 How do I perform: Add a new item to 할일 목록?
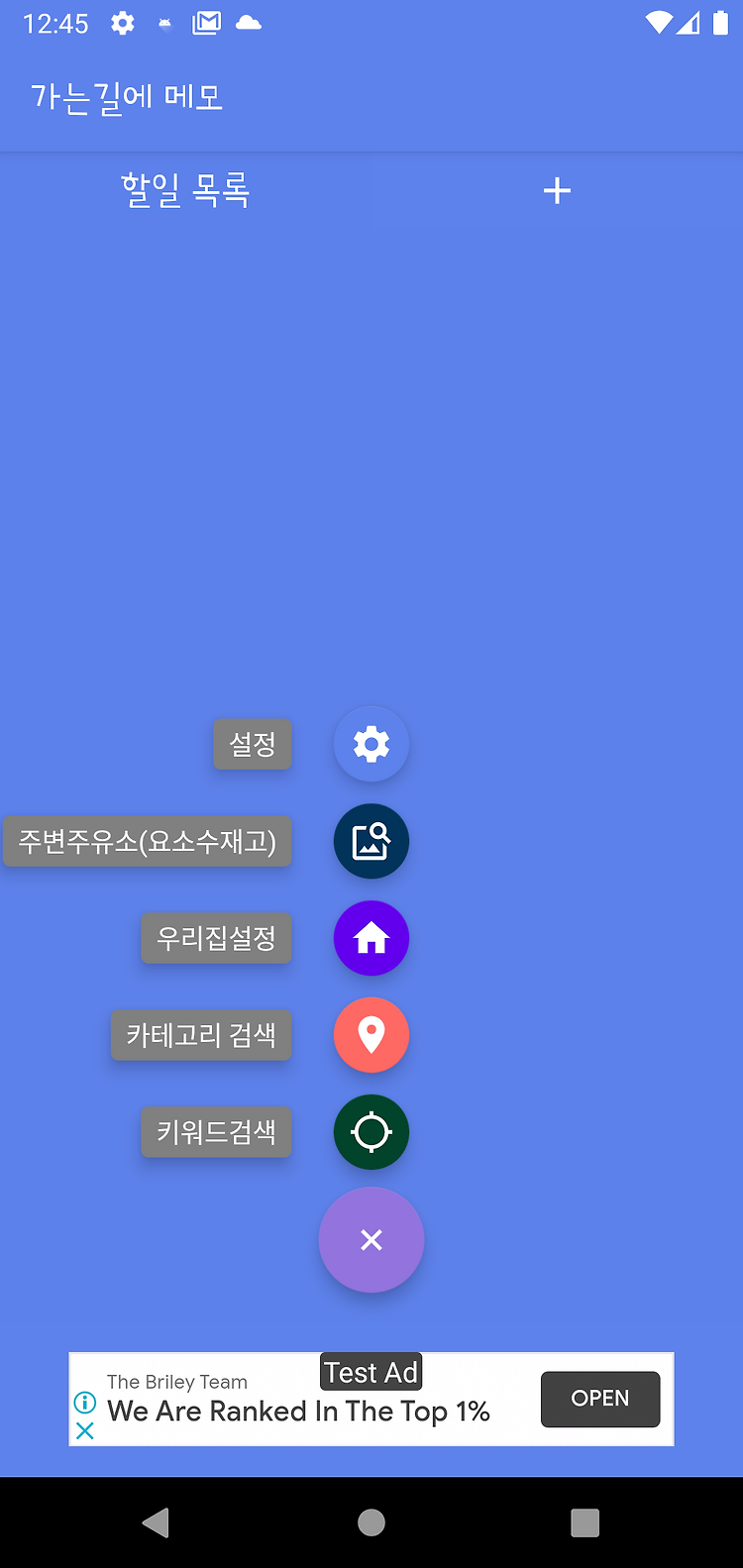(x=558, y=190)
